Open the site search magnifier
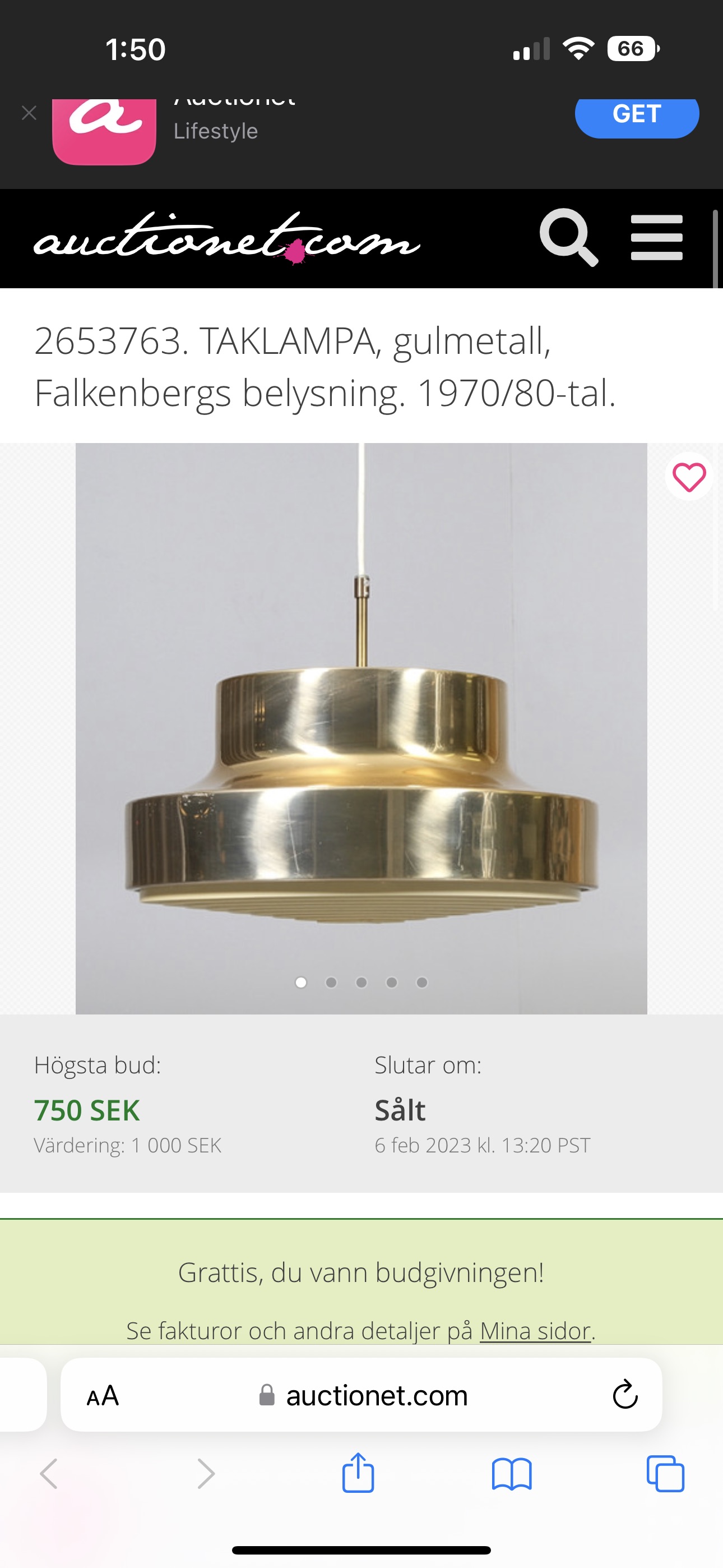The width and height of the screenshot is (723, 1568). 568,237
